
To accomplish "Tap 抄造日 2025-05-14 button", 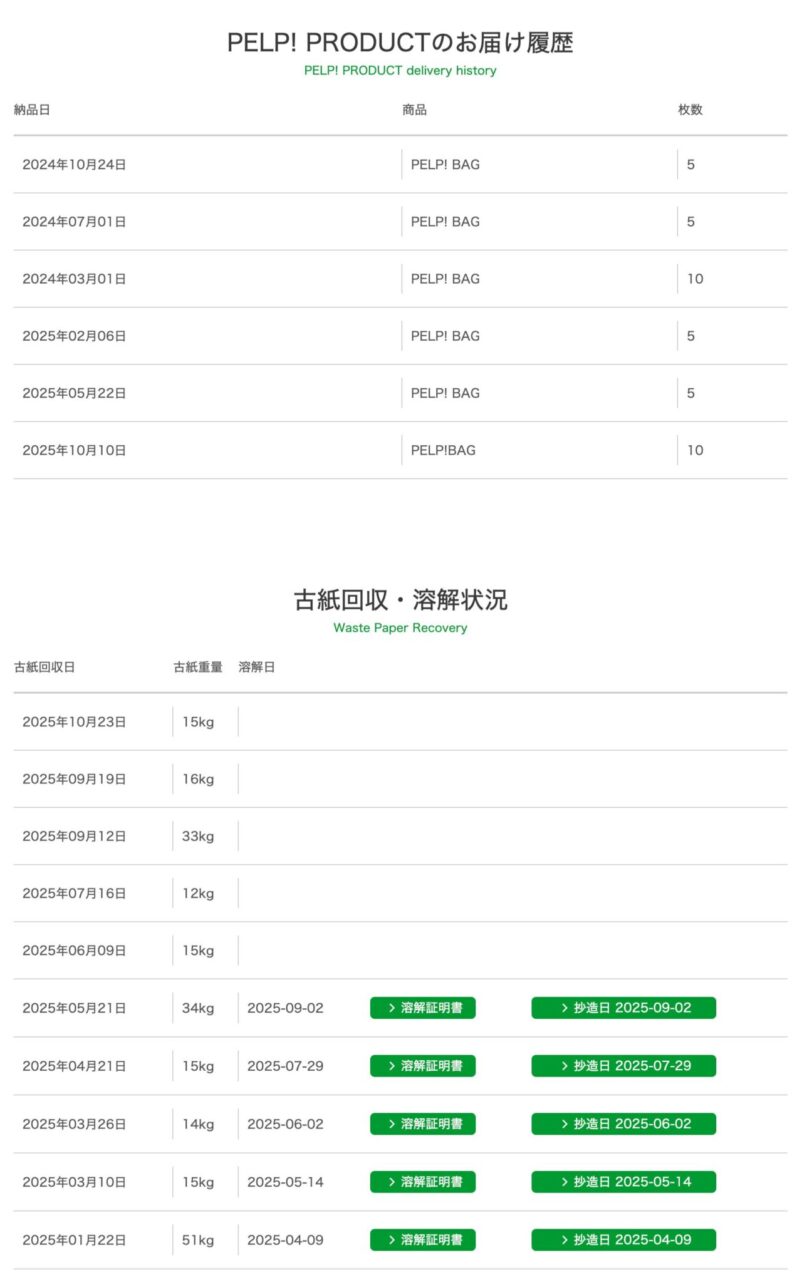I will click(x=623, y=1182).
